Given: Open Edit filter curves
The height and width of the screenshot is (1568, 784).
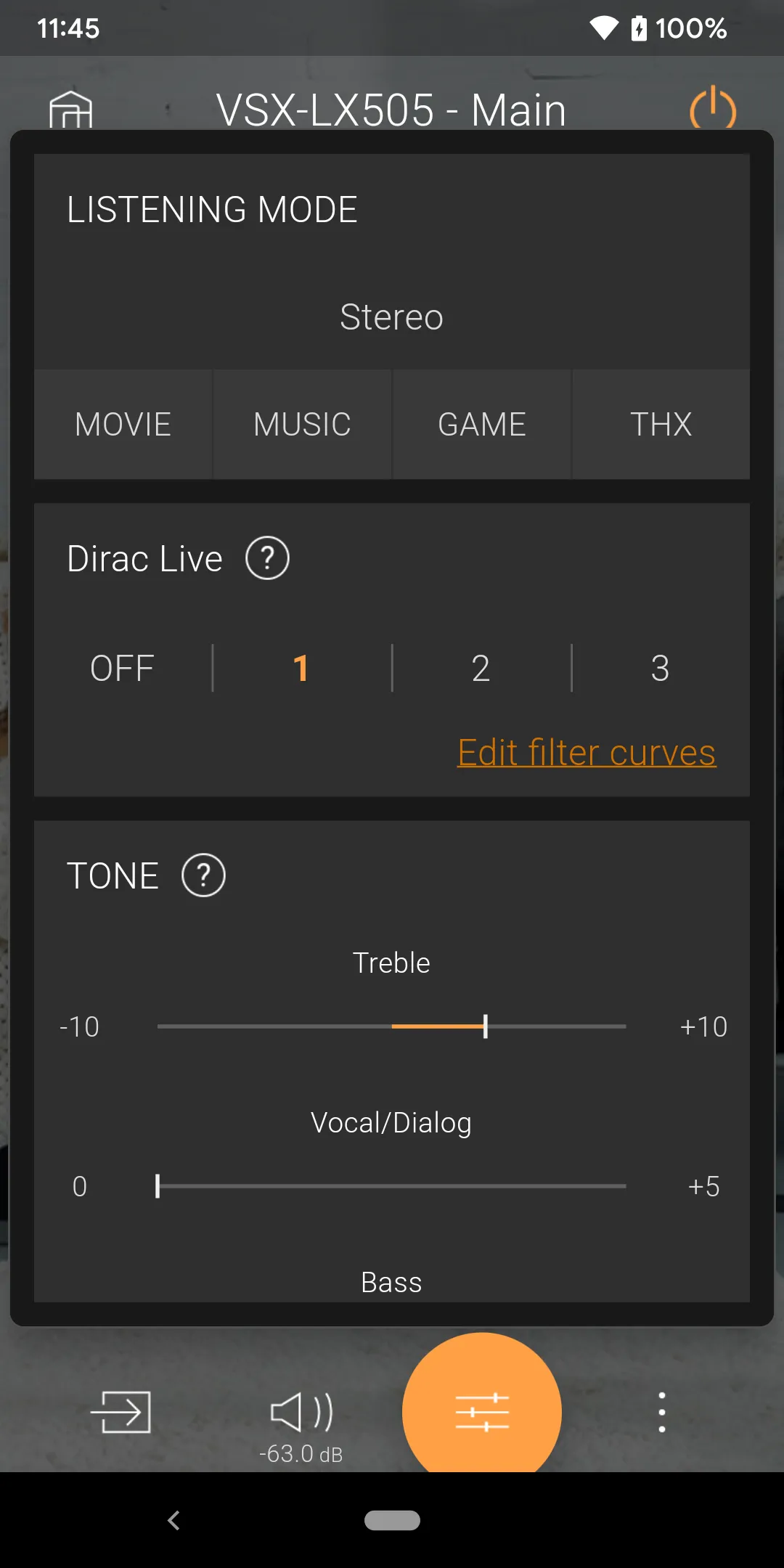Looking at the screenshot, I should (586, 753).
